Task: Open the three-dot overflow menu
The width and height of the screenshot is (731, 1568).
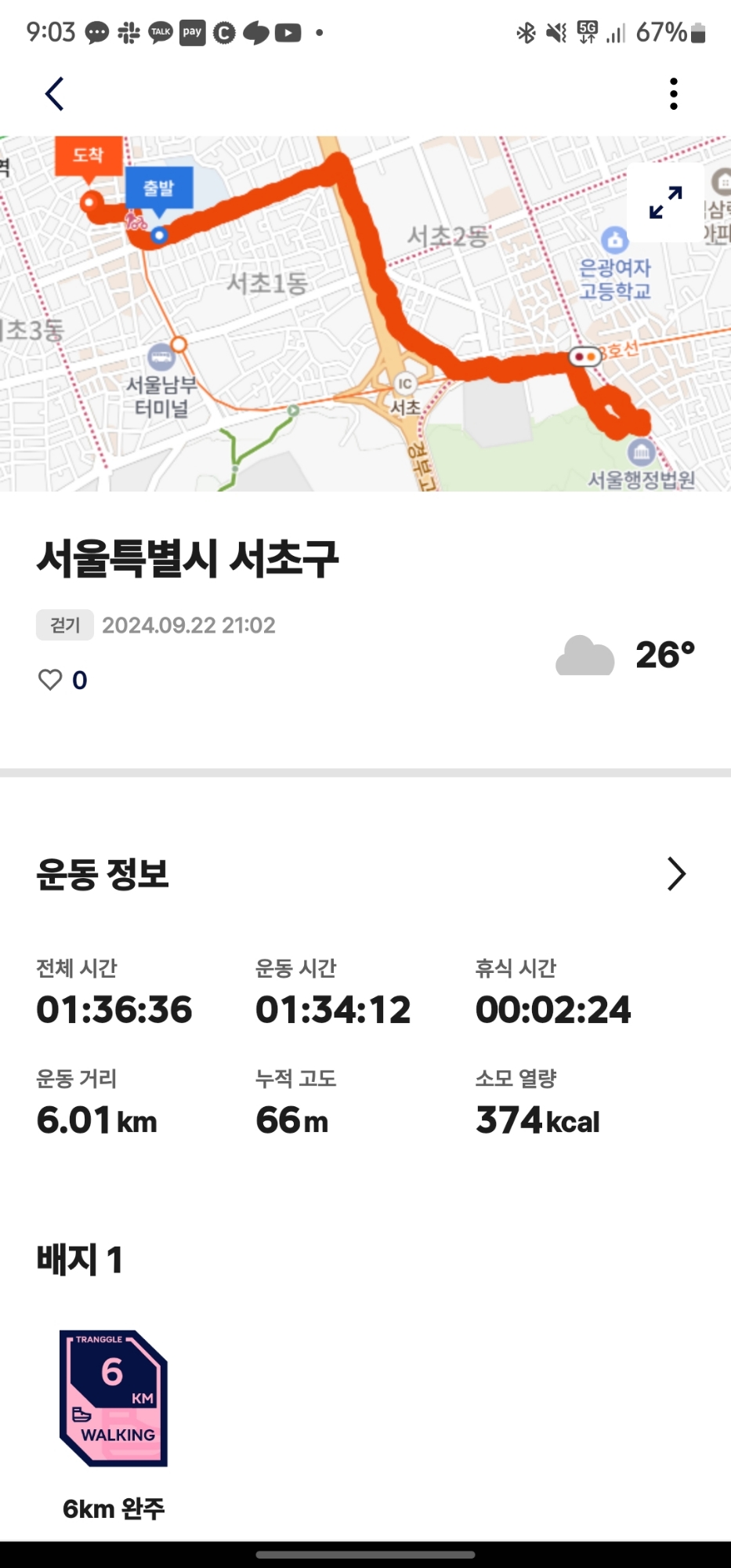Action: (673, 94)
